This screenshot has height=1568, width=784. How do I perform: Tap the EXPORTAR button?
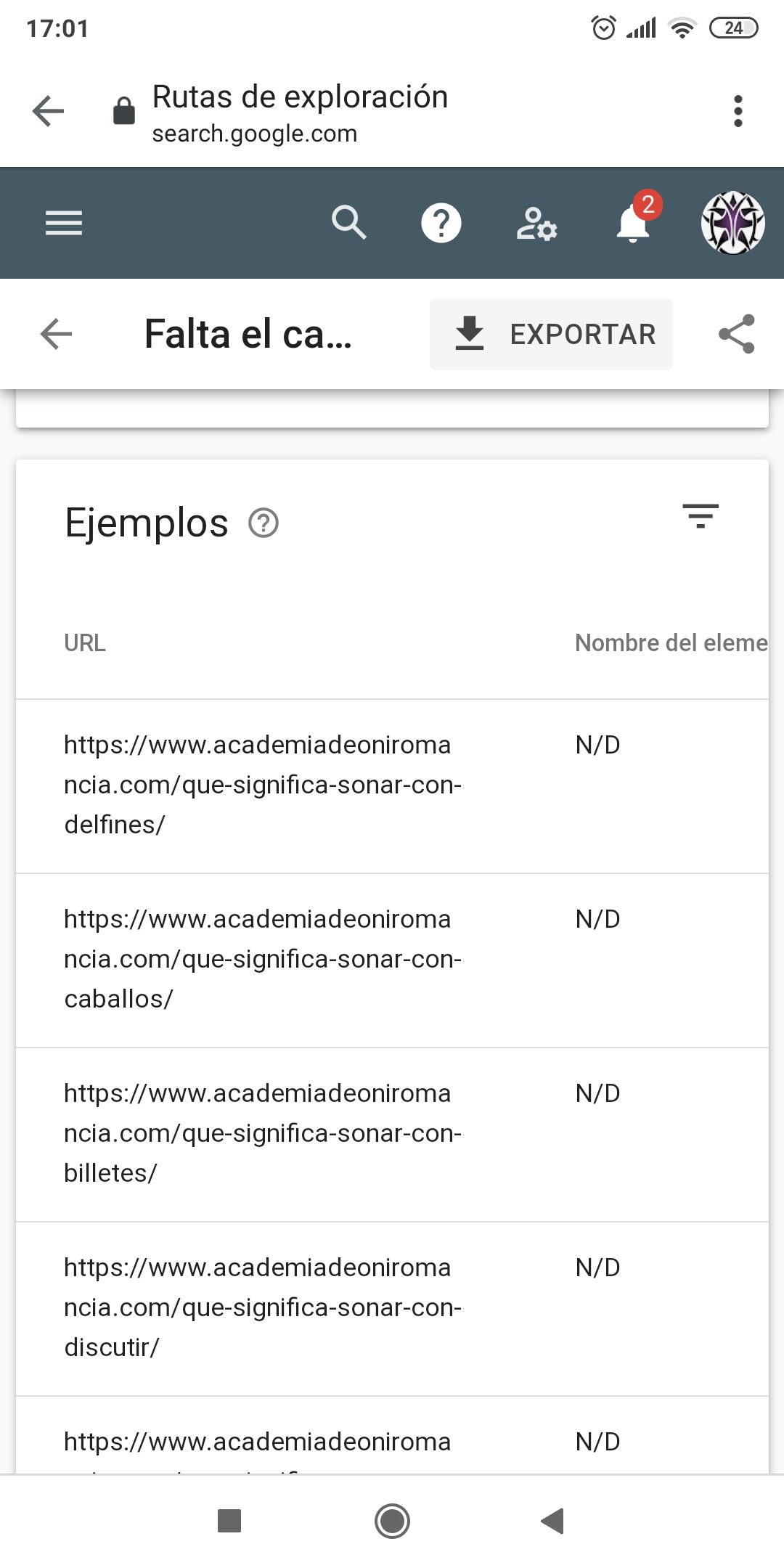click(551, 334)
